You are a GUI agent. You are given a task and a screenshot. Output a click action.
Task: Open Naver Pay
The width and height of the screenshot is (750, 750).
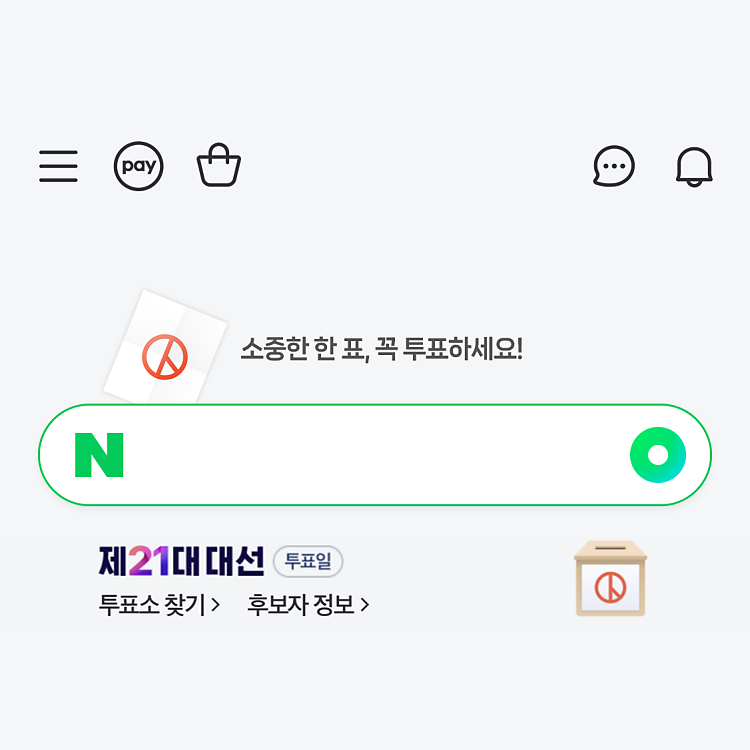point(138,166)
